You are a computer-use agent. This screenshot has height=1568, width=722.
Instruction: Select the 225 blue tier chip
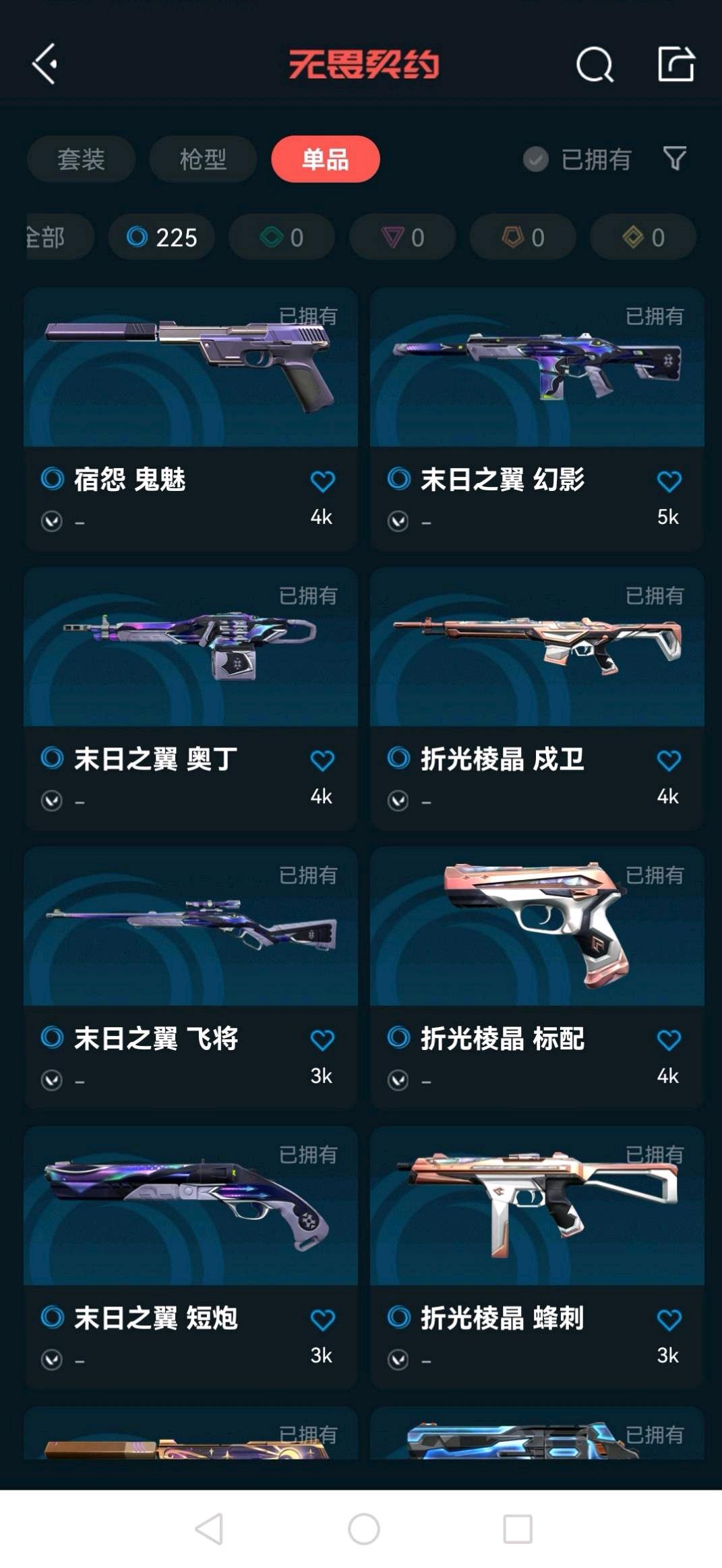tap(162, 237)
